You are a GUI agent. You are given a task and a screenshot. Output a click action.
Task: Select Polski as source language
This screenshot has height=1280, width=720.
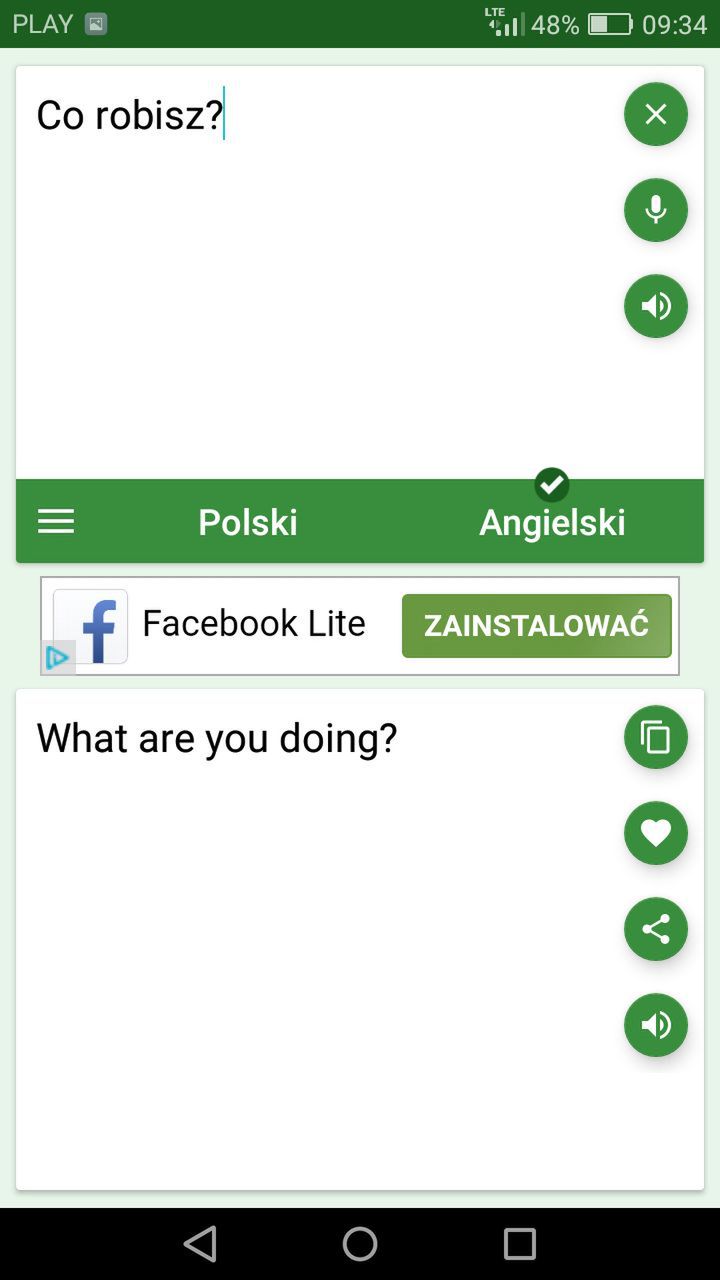coord(248,522)
